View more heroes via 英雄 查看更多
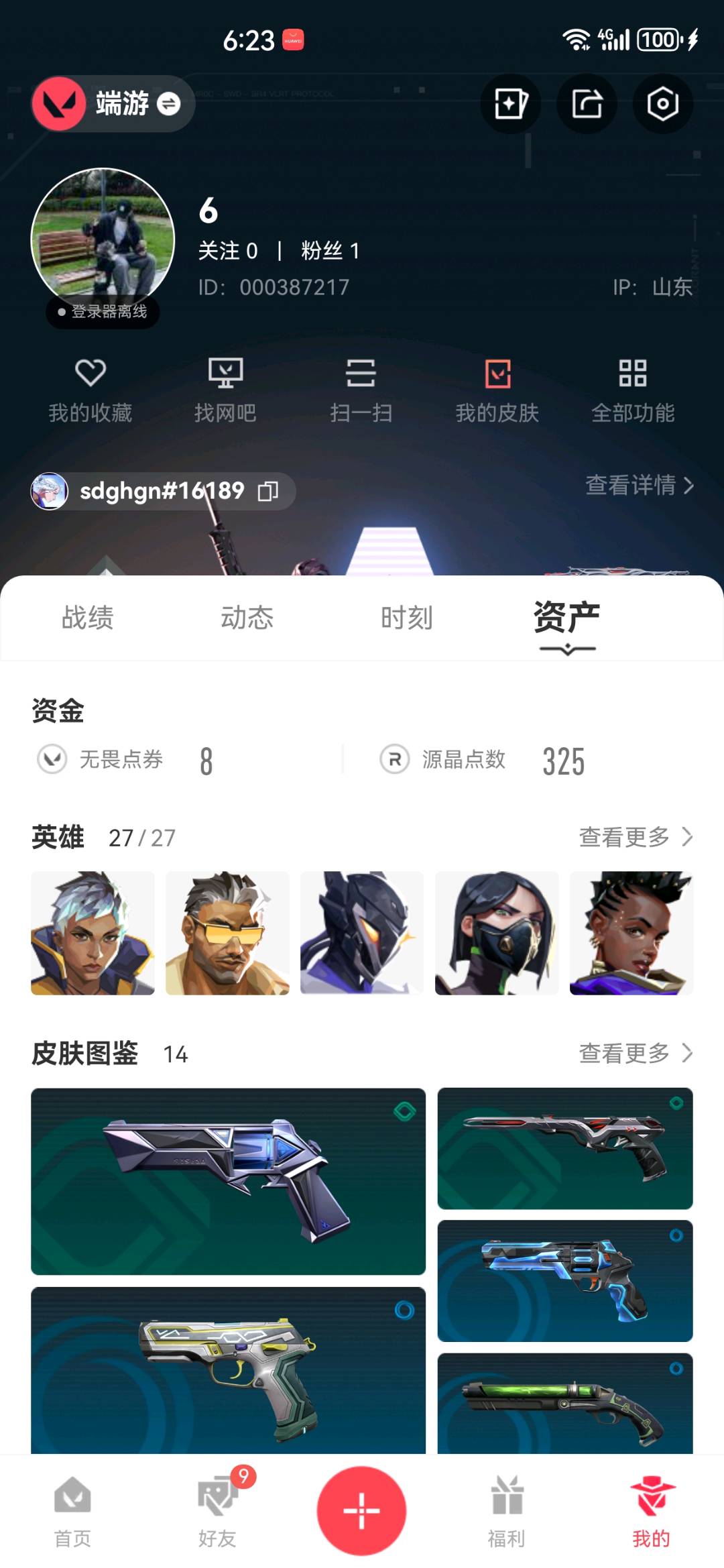 635,837
